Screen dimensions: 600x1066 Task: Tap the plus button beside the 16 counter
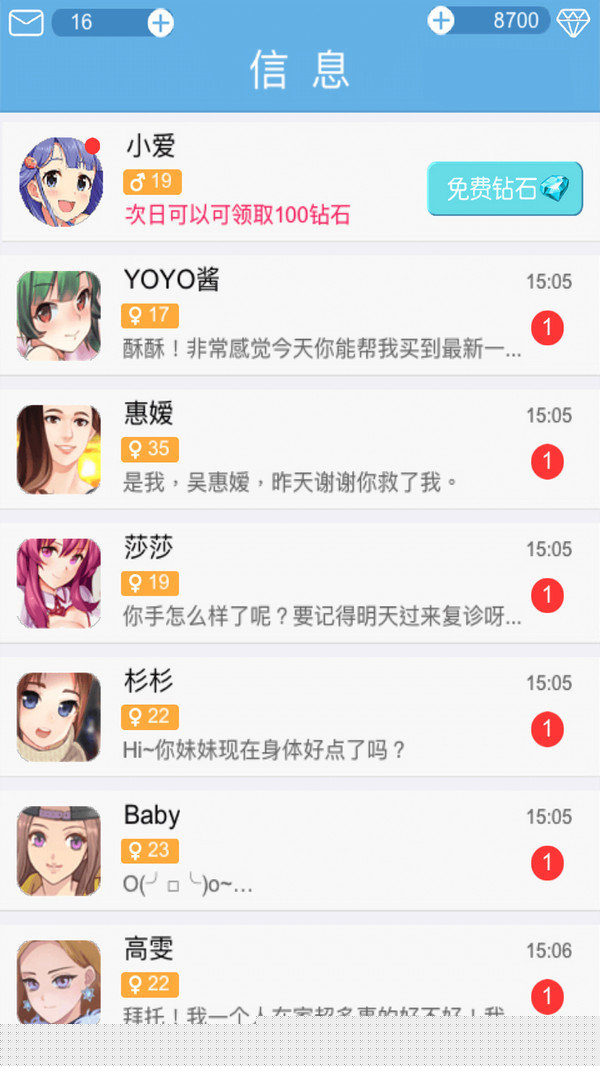point(160,22)
